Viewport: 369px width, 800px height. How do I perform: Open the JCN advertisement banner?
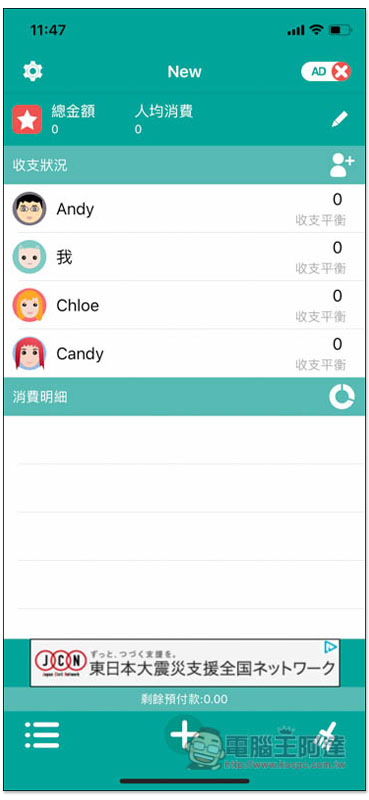(185, 663)
